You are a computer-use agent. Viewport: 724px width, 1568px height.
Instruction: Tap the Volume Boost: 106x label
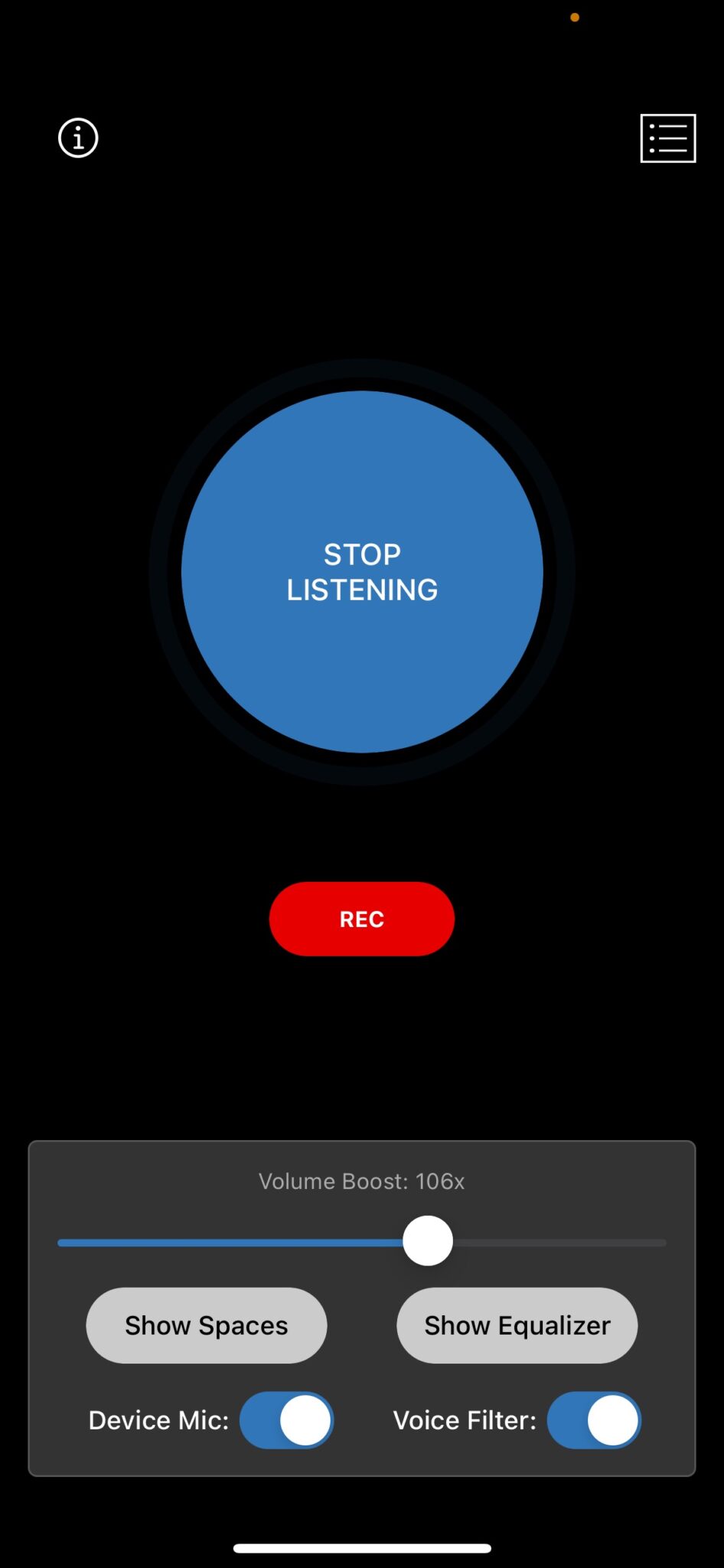click(x=362, y=1181)
